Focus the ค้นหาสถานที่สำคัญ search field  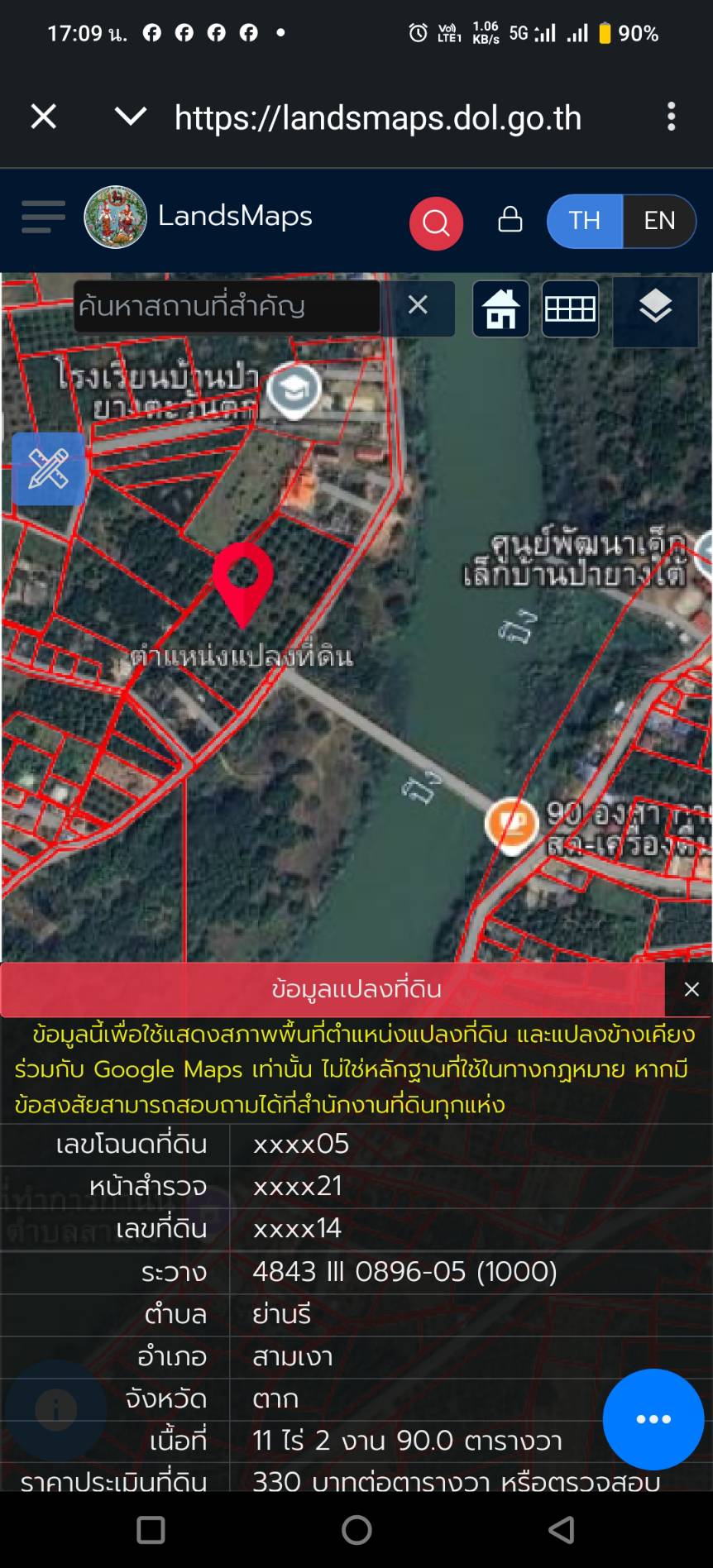click(227, 307)
